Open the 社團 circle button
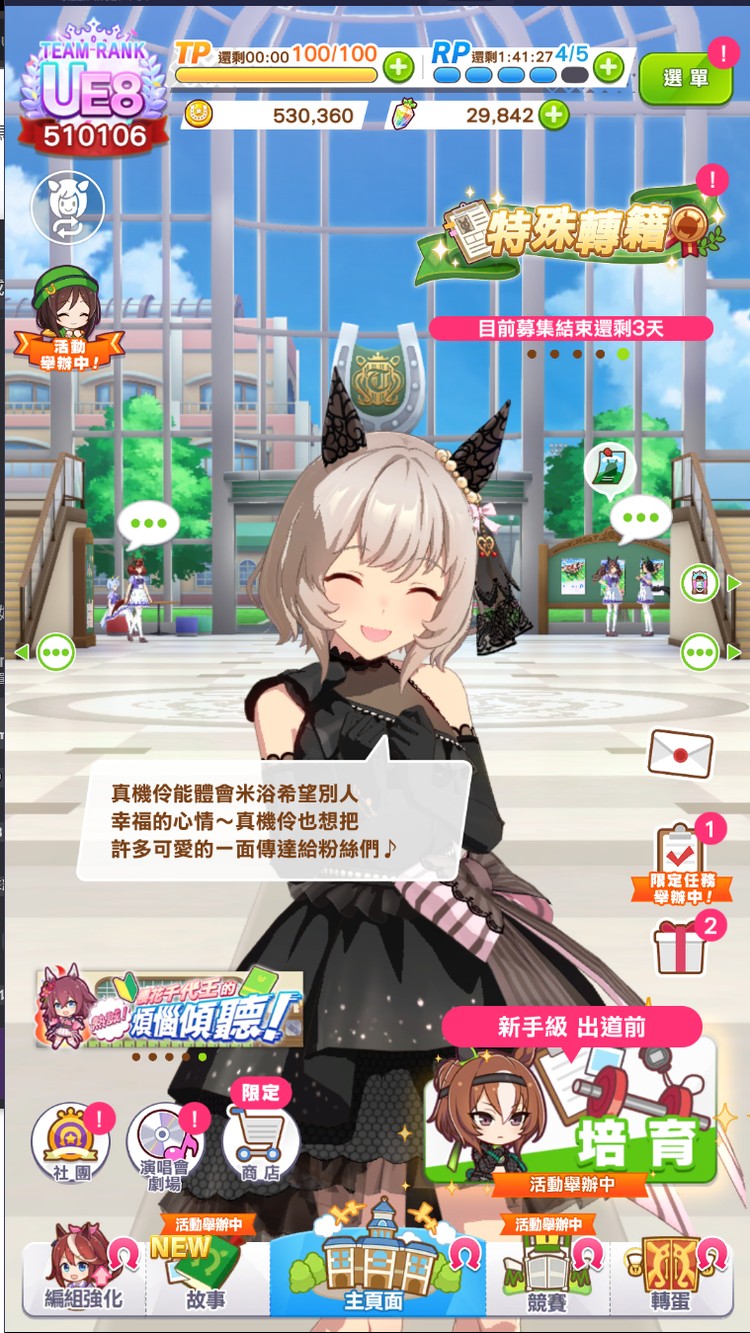 coord(70,1143)
